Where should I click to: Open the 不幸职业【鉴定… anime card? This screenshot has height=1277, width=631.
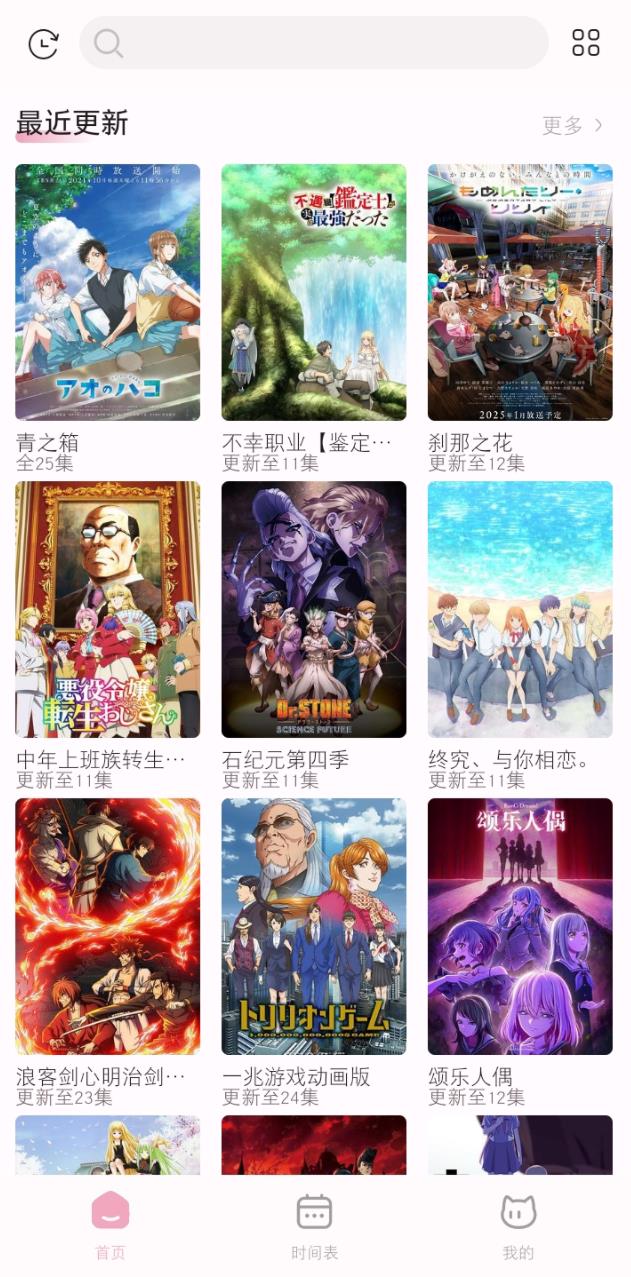coord(314,292)
